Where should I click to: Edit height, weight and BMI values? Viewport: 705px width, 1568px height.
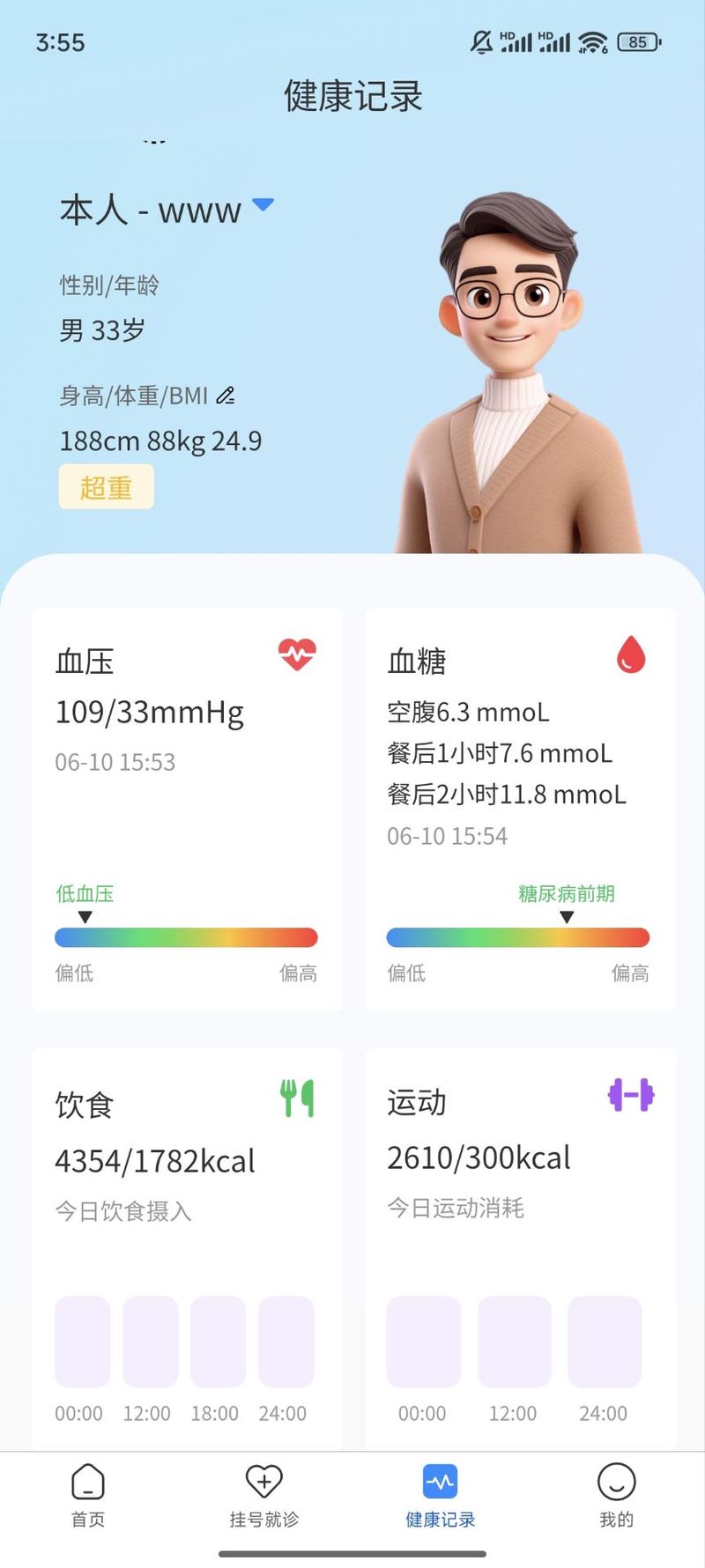[226, 396]
